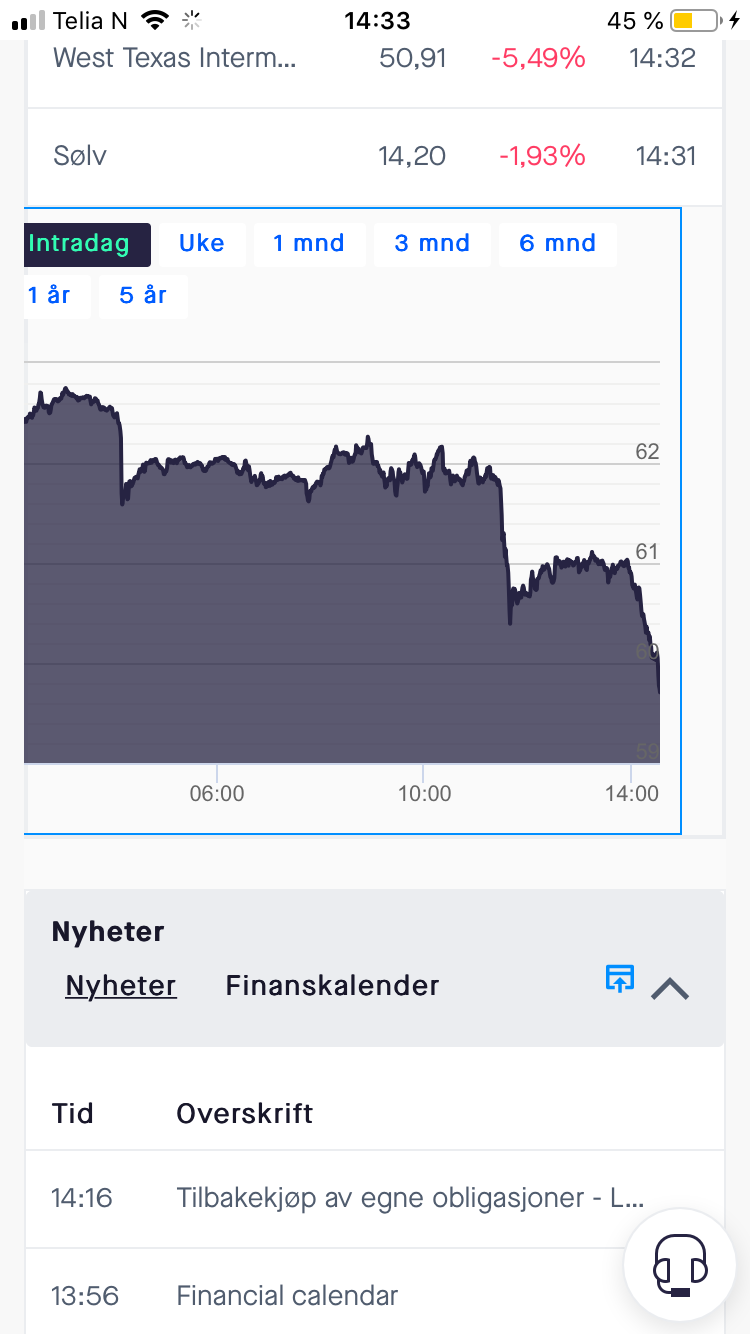Open the Financial calendar news item
Screen dimensions: 750x1334
374,1296
